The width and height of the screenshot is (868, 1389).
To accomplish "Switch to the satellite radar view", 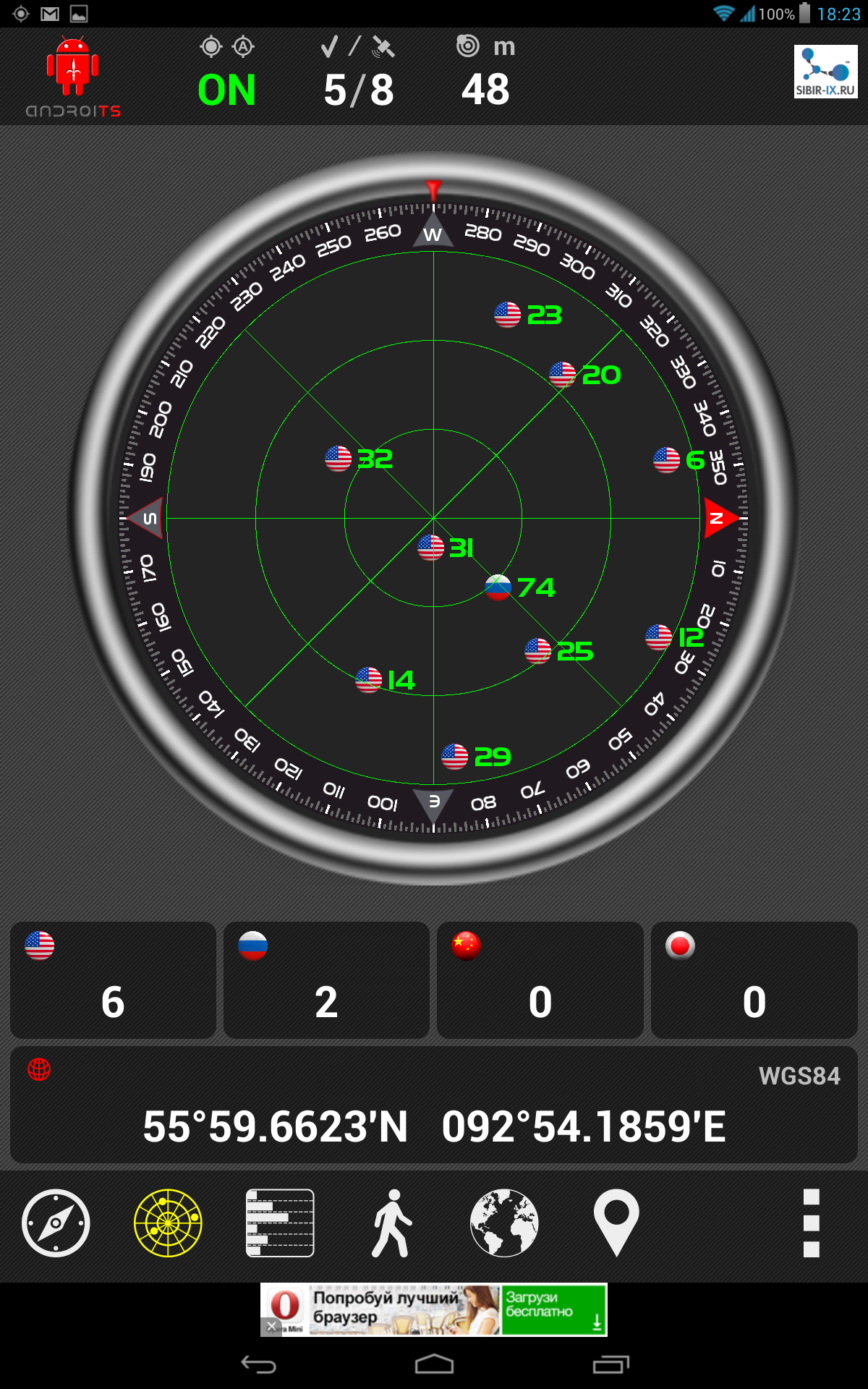I will click(x=168, y=1223).
